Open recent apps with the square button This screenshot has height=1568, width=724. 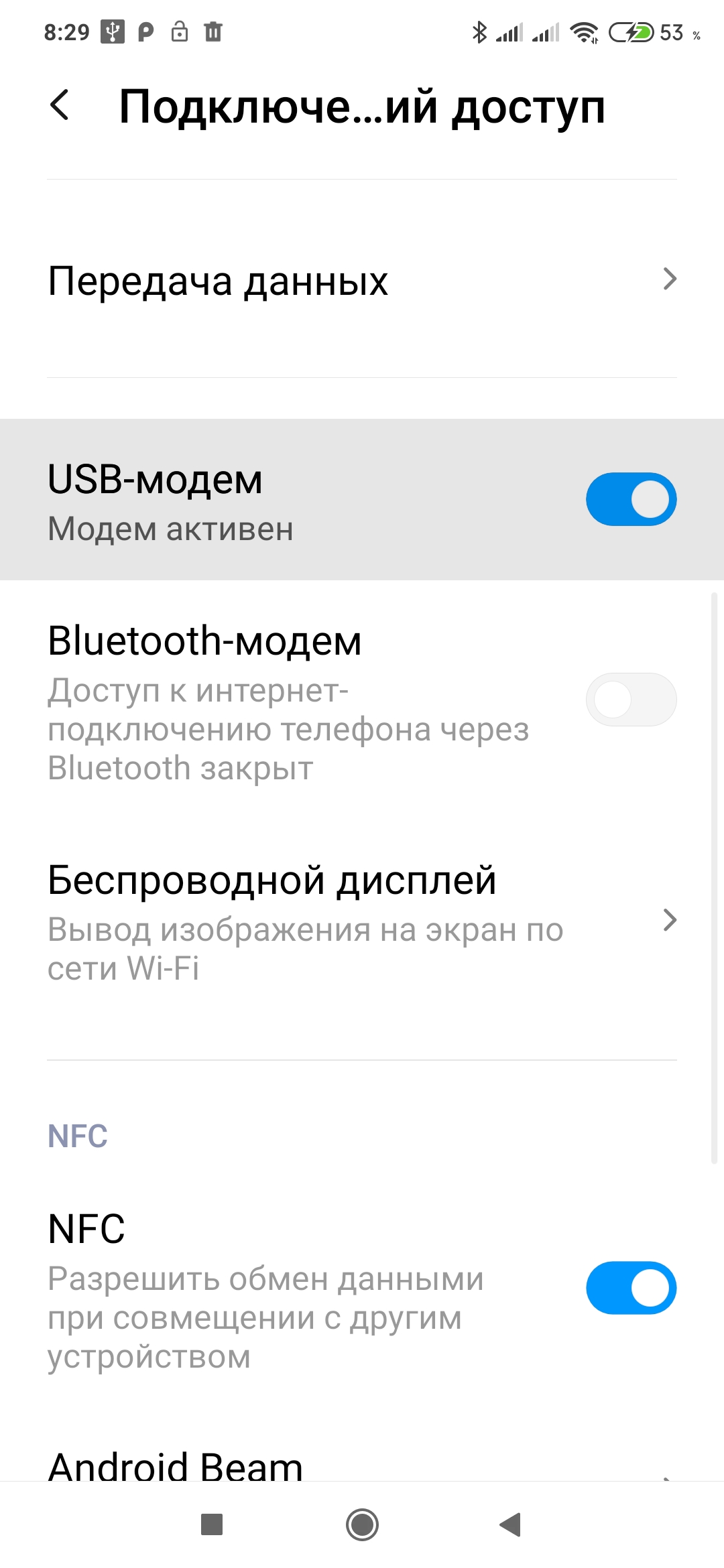pos(212,1524)
